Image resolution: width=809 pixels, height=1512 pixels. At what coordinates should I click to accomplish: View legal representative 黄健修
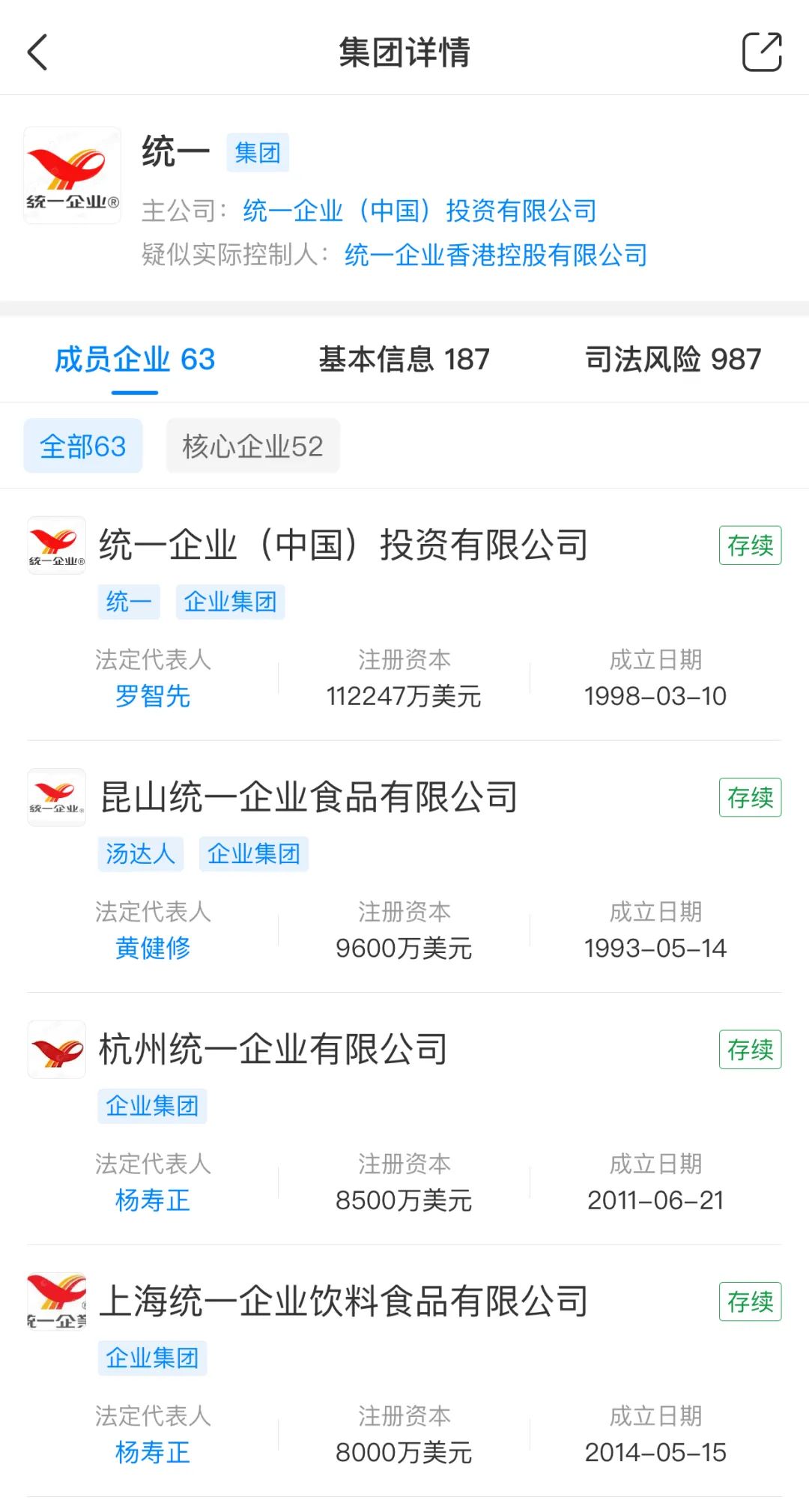(x=153, y=948)
